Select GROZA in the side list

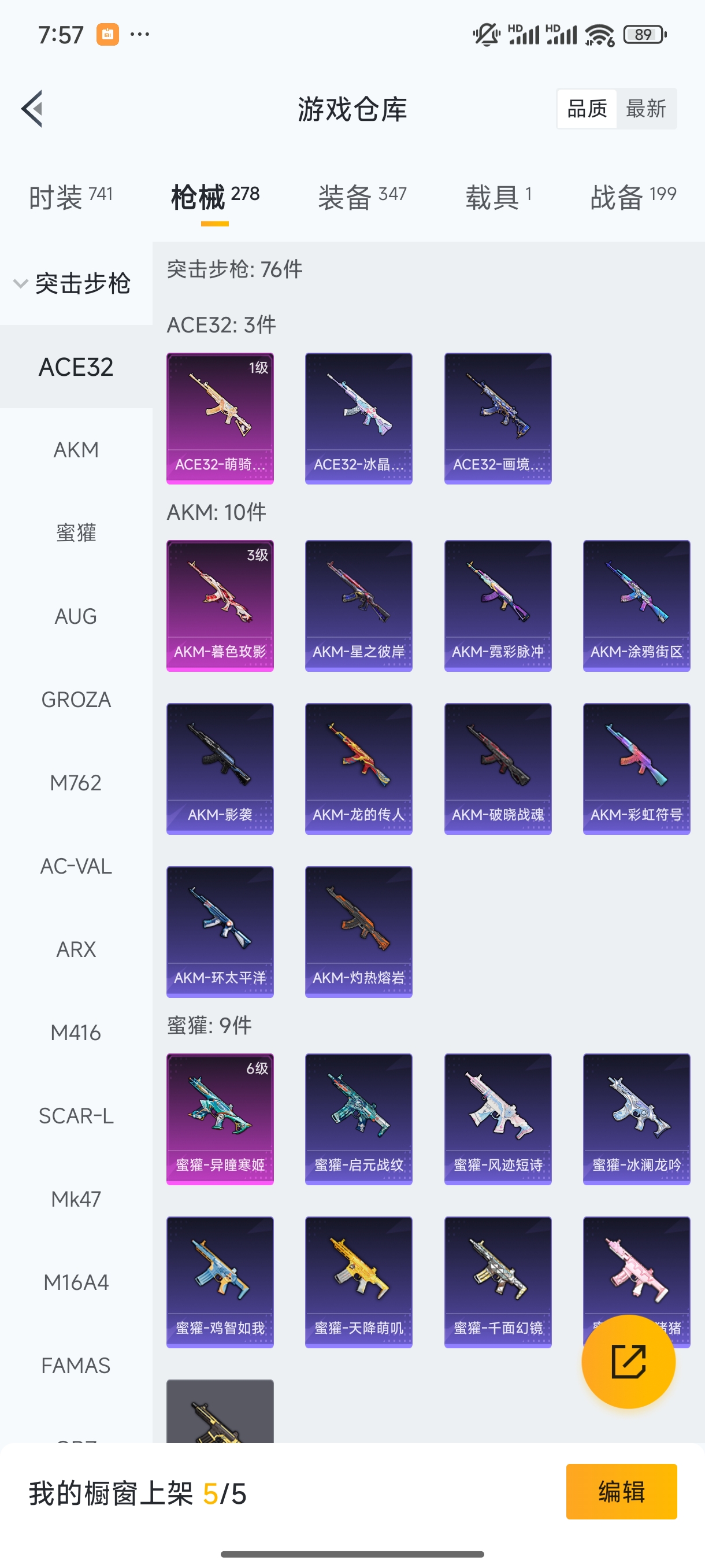pyautogui.click(x=76, y=700)
